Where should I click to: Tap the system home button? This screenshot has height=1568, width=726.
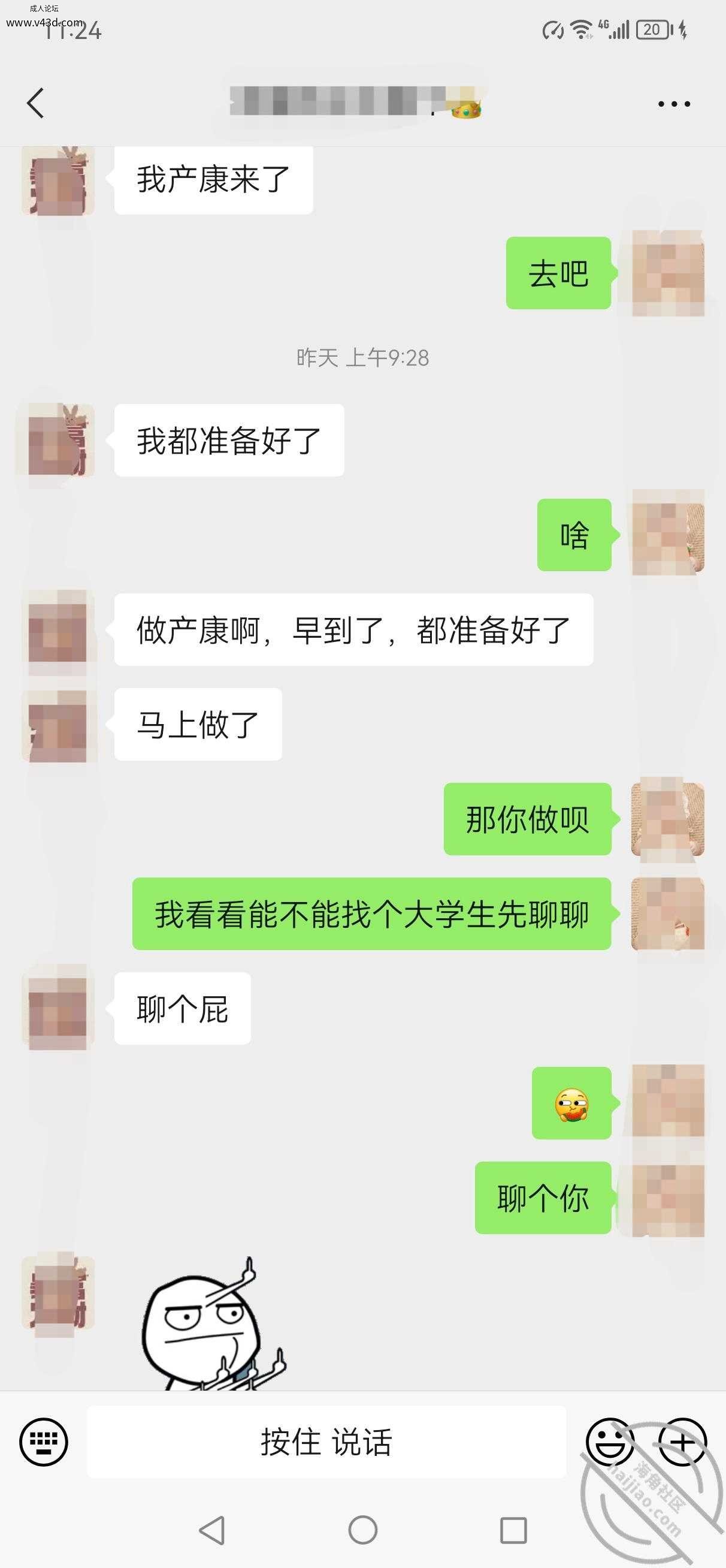tap(362, 1530)
